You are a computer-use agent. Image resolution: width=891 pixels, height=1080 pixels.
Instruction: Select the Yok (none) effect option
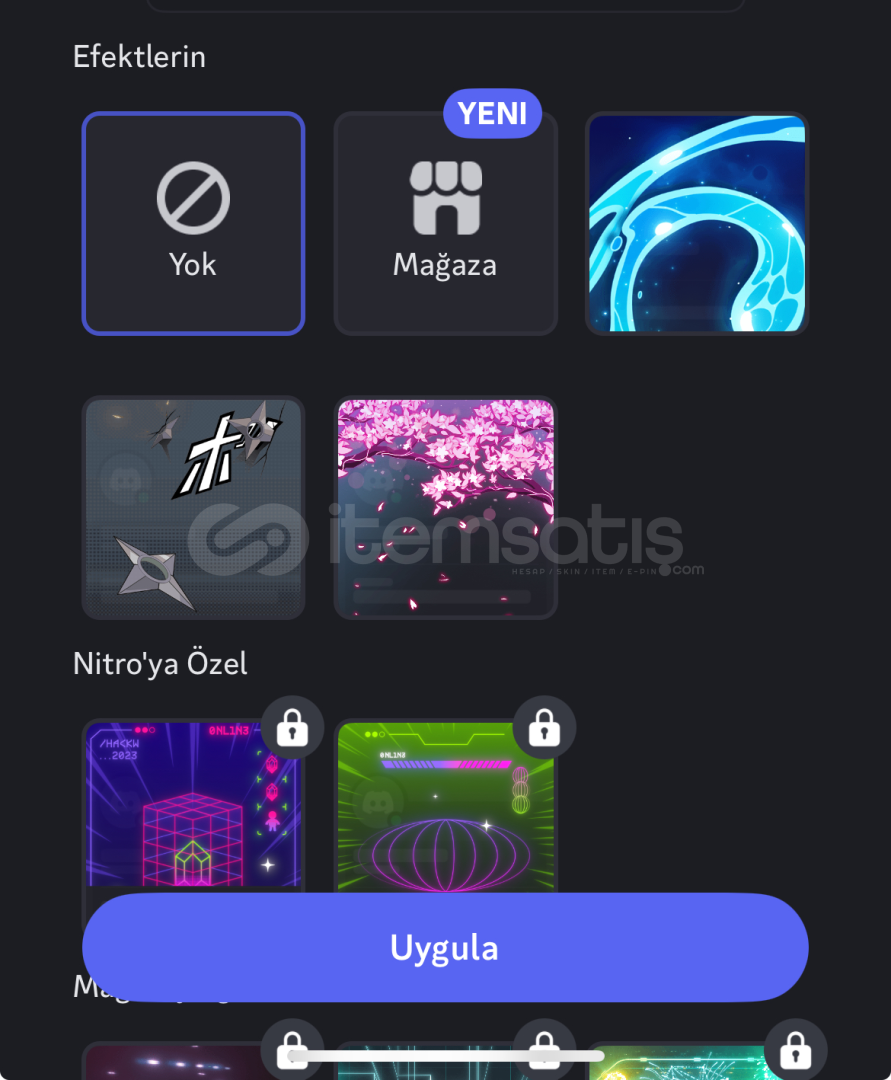click(193, 223)
